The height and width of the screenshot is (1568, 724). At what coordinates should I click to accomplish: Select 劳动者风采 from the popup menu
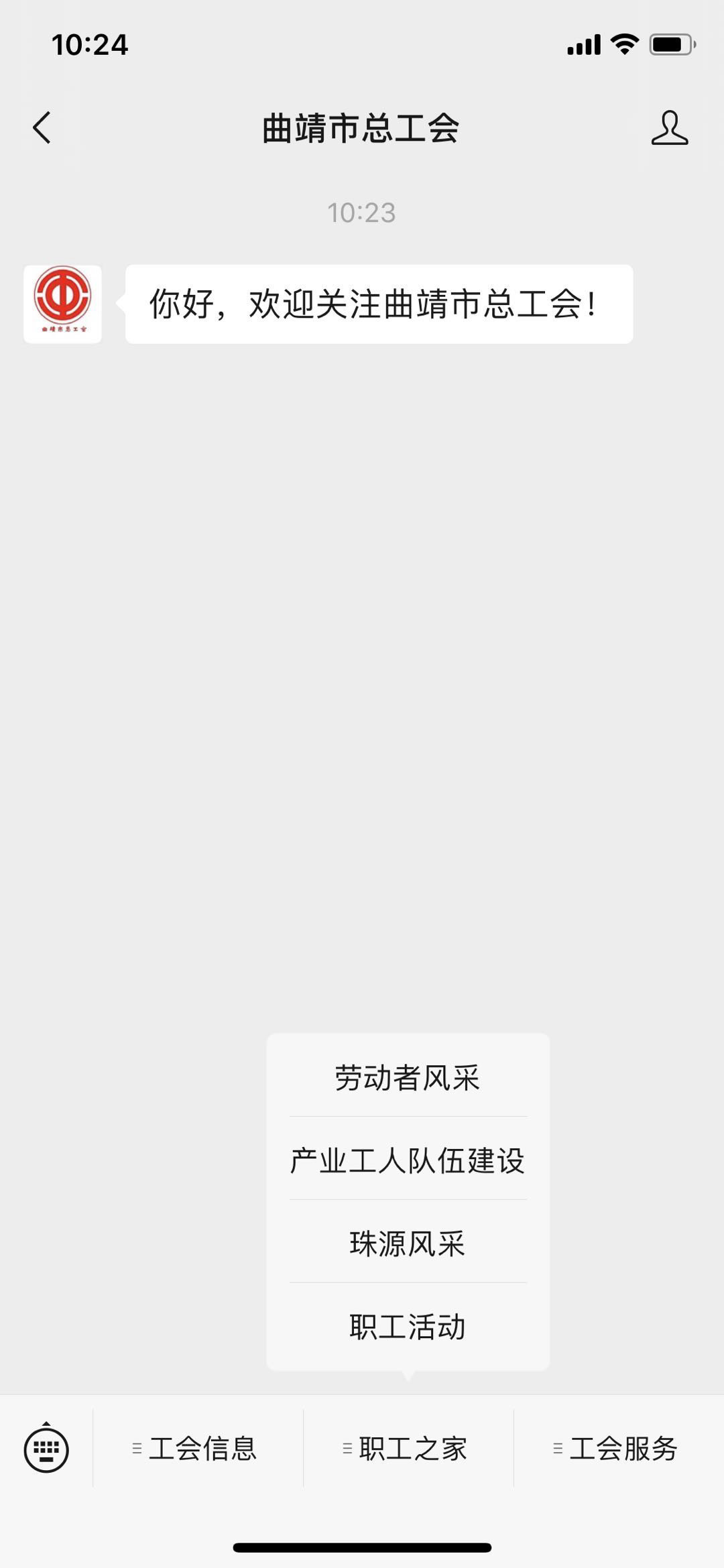(x=408, y=1078)
